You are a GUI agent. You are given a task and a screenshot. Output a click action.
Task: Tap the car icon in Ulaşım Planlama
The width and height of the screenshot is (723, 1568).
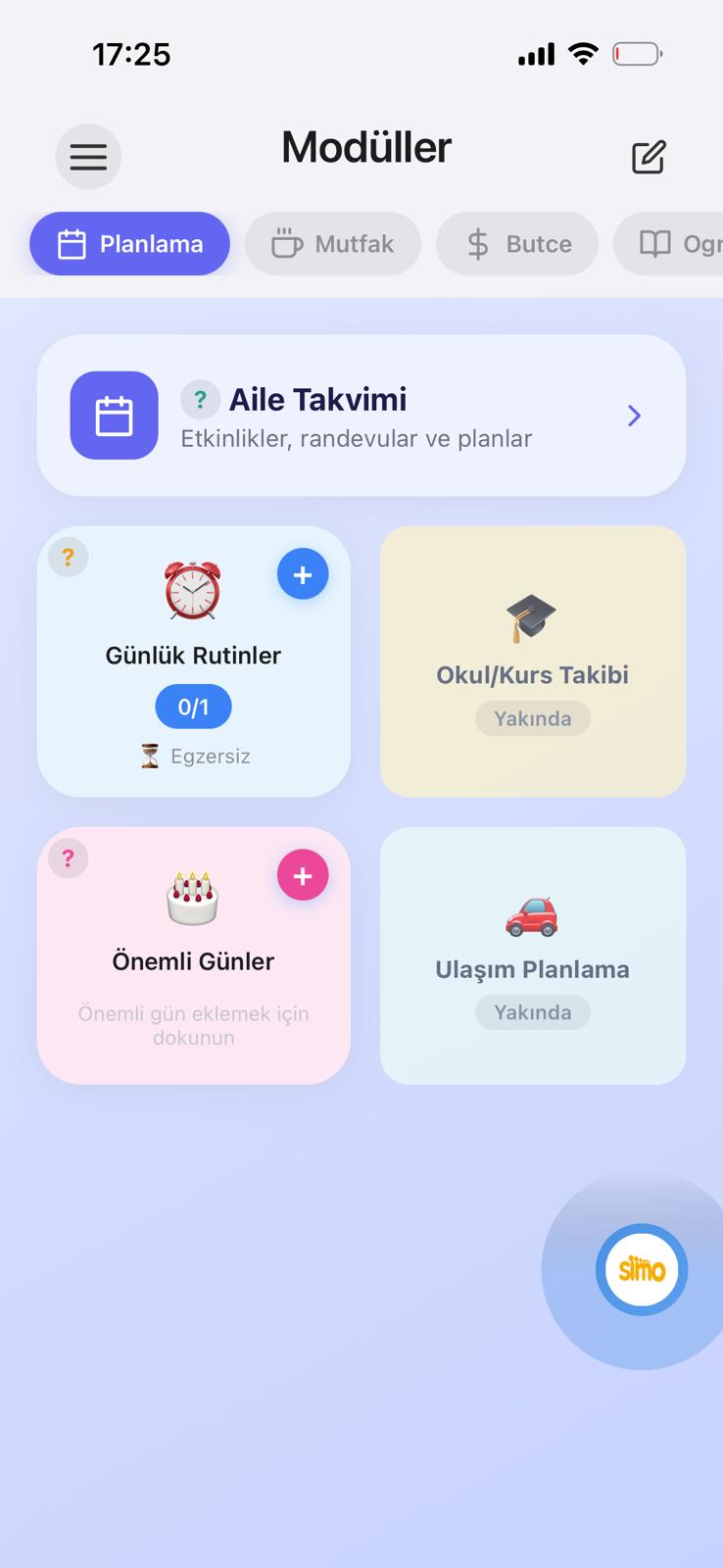tap(532, 916)
